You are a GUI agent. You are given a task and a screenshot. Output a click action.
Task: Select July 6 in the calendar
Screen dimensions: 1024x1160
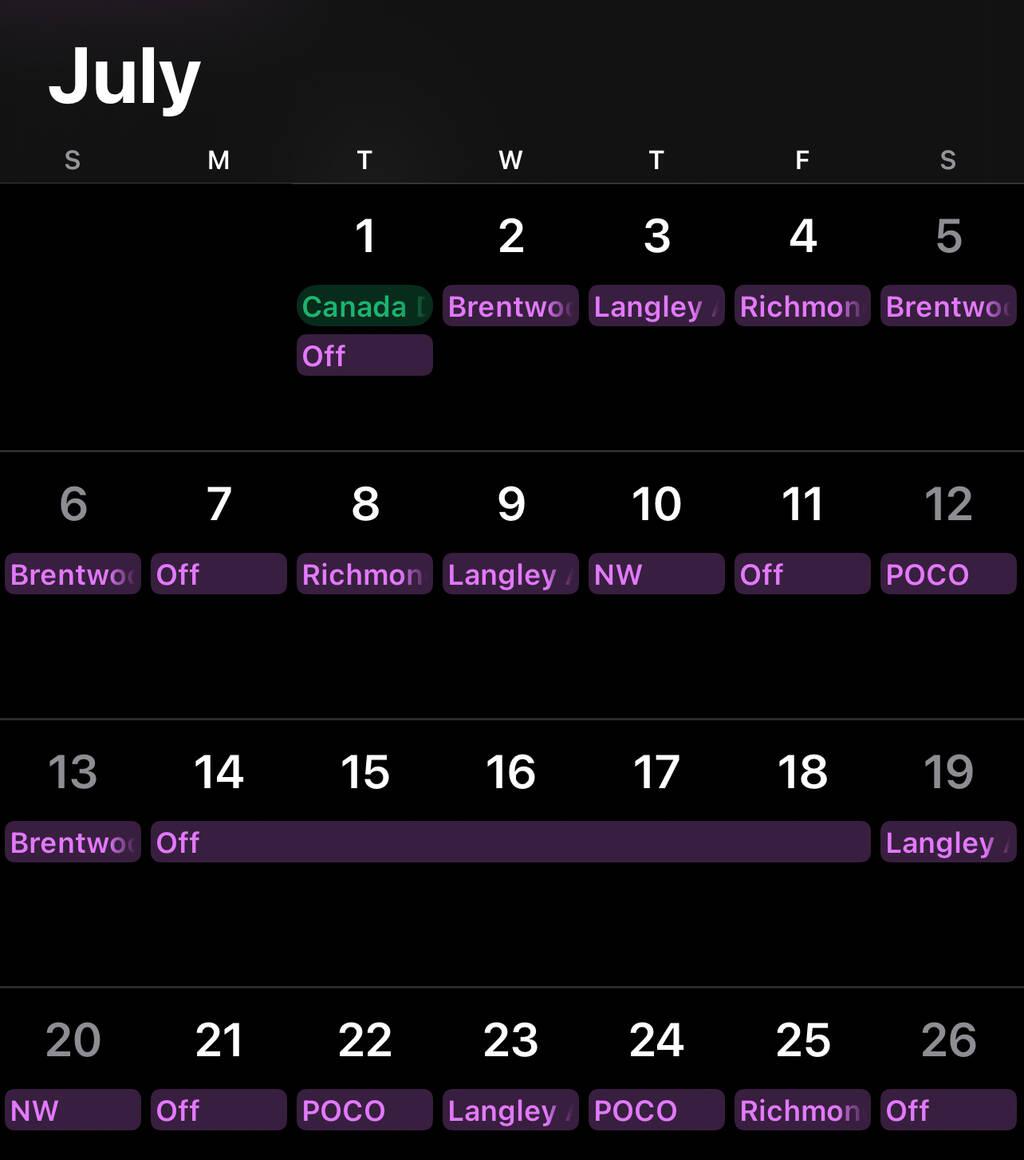coord(73,504)
